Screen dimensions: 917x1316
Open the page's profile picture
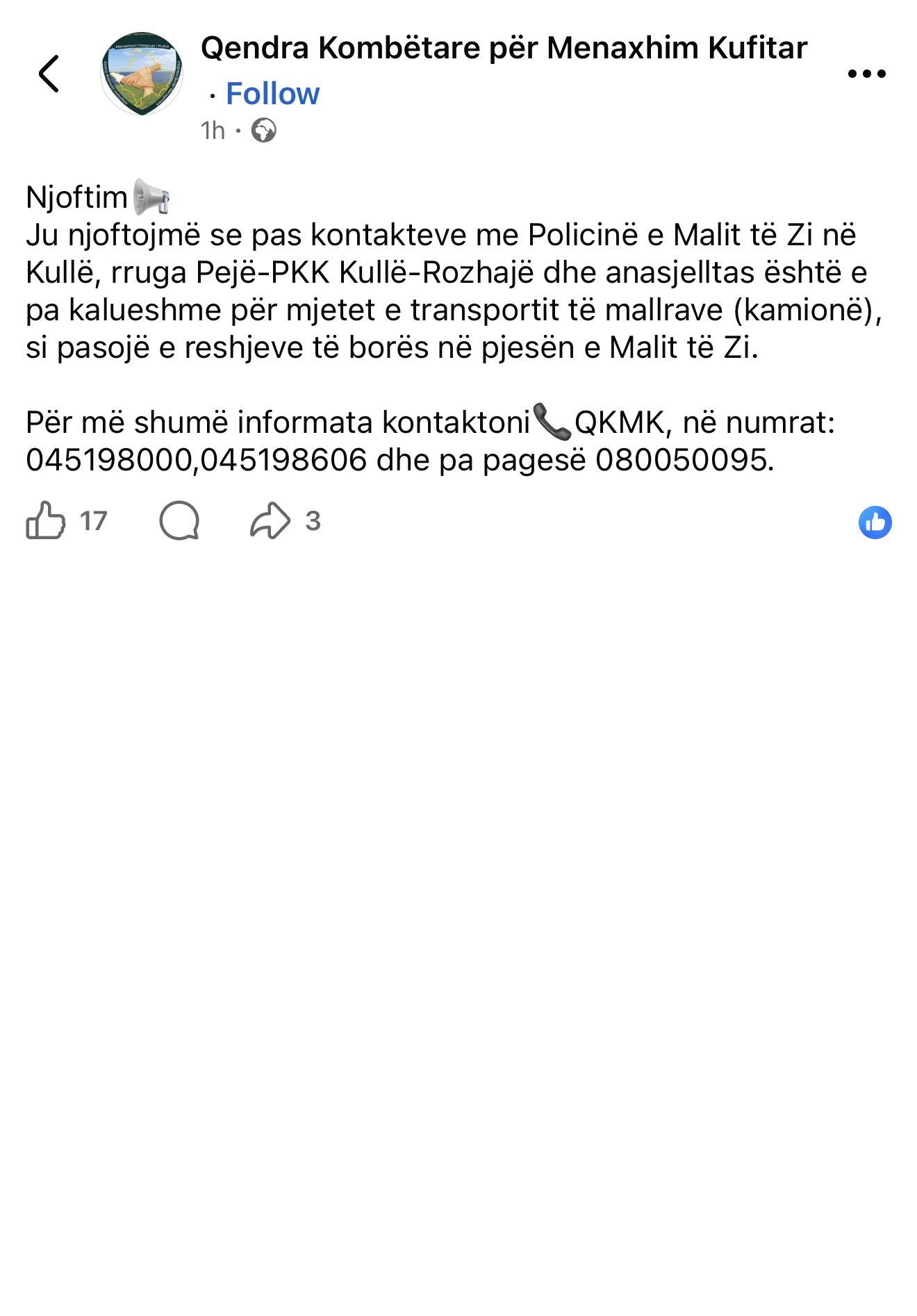[x=142, y=74]
